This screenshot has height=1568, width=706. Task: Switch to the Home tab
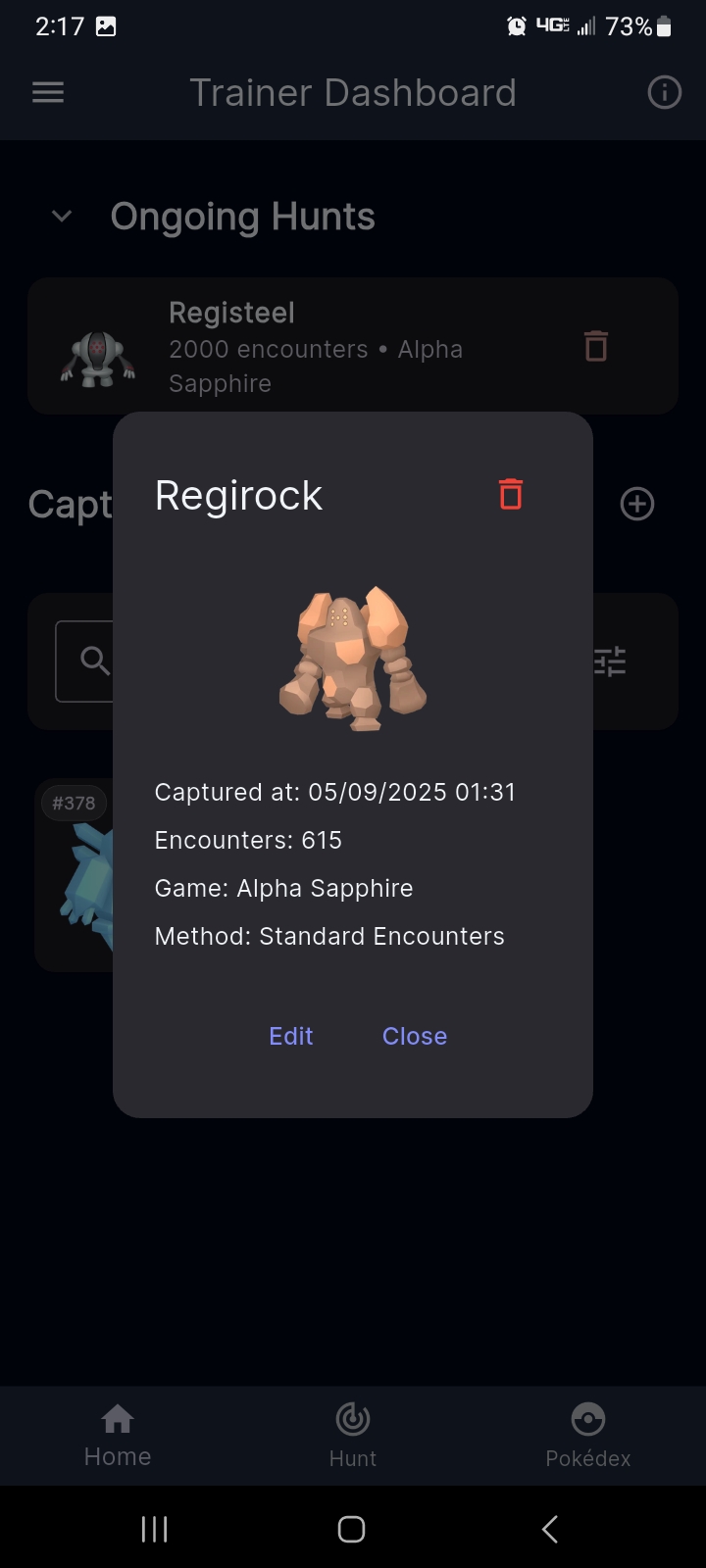(x=118, y=1436)
